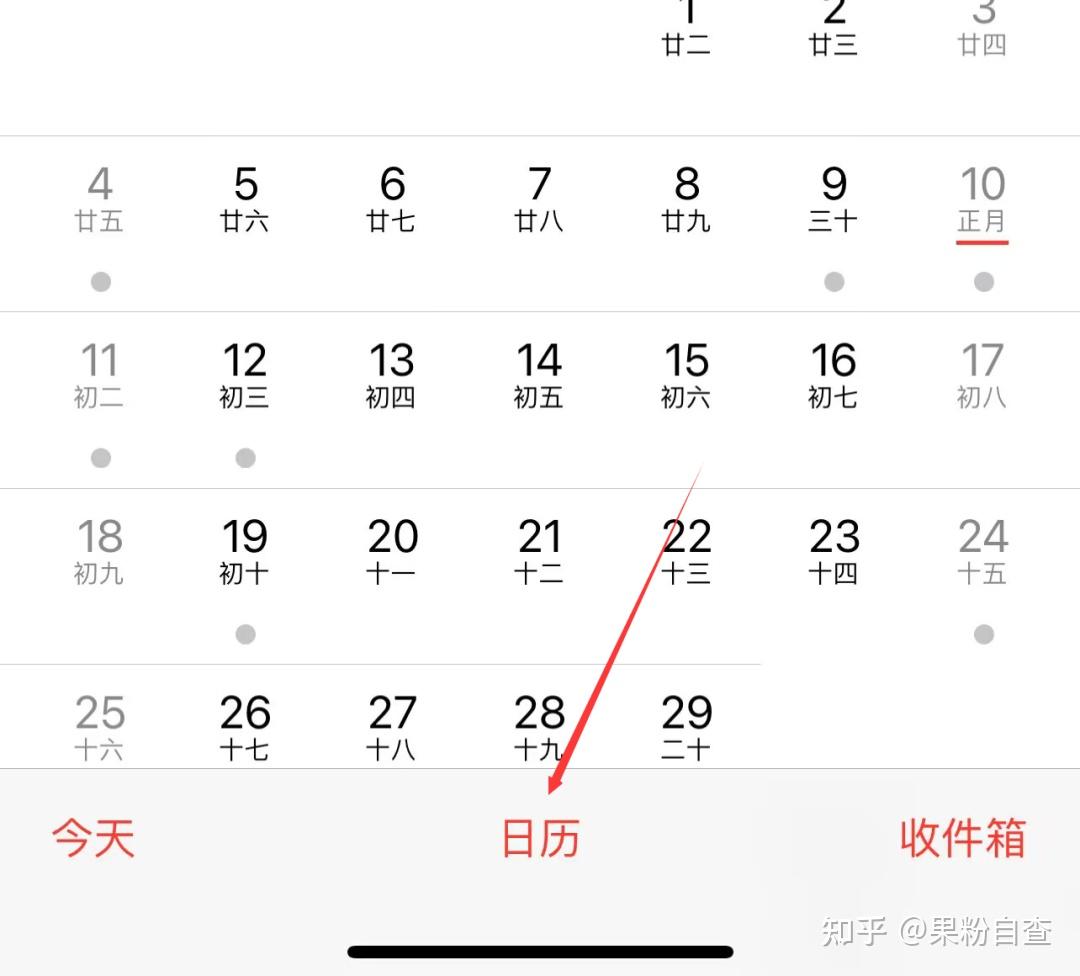This screenshot has height=976, width=1080.
Task: Select day 16 初七
Action: (x=834, y=376)
